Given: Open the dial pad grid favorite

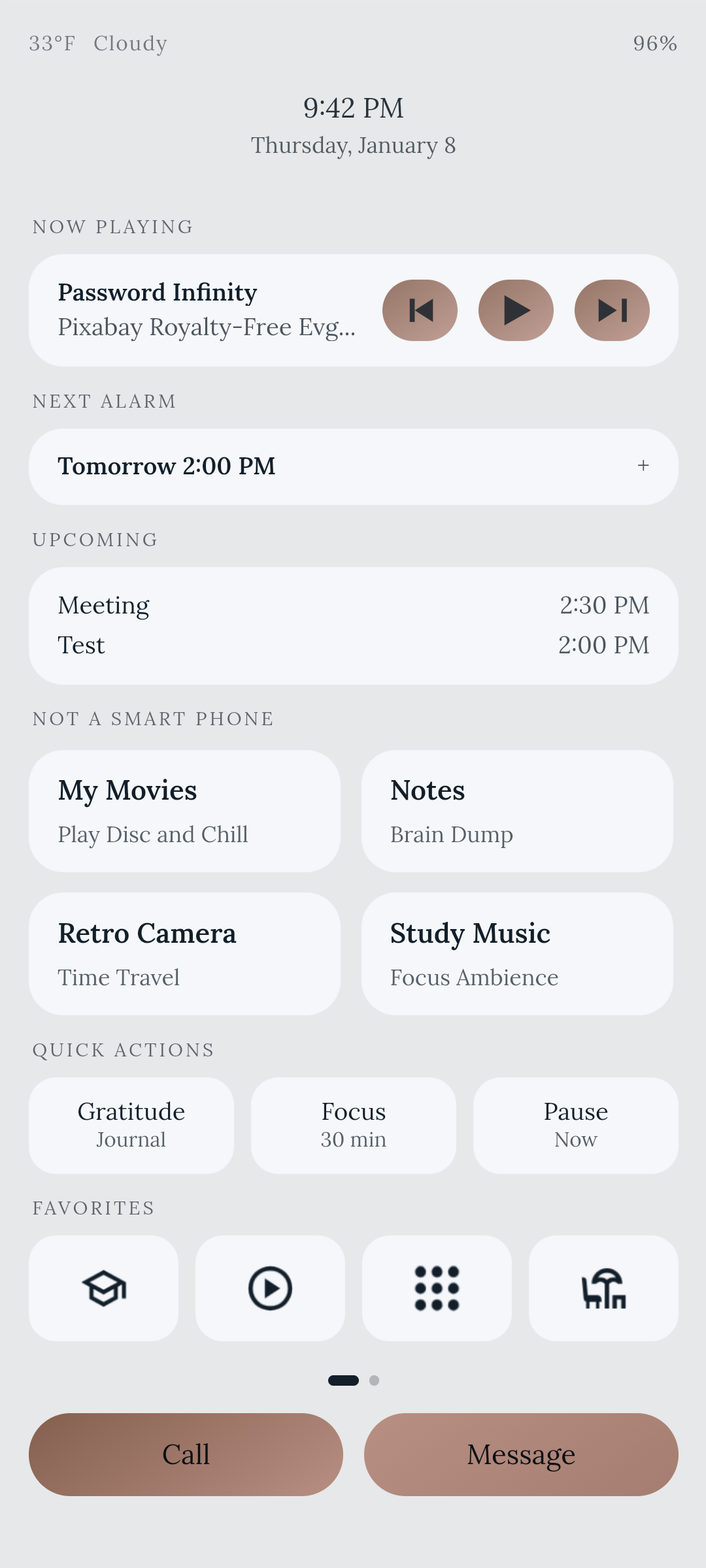Looking at the screenshot, I should coord(437,1288).
